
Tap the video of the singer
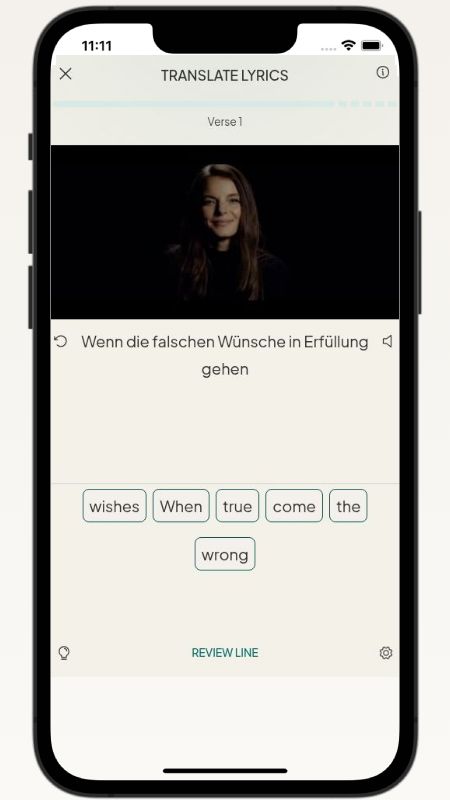point(225,232)
